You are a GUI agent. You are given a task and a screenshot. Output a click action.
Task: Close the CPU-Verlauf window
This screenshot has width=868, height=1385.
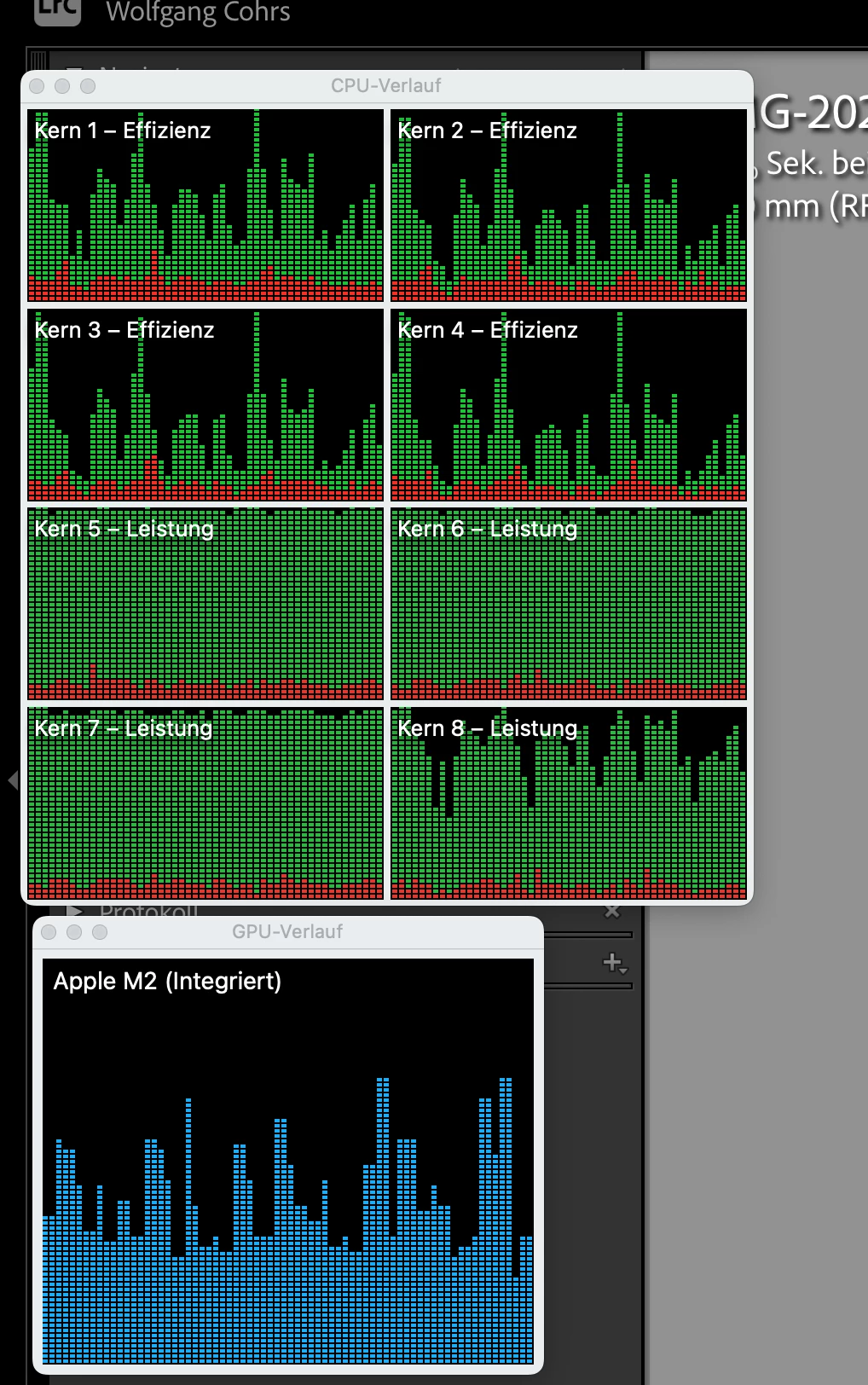click(x=37, y=86)
